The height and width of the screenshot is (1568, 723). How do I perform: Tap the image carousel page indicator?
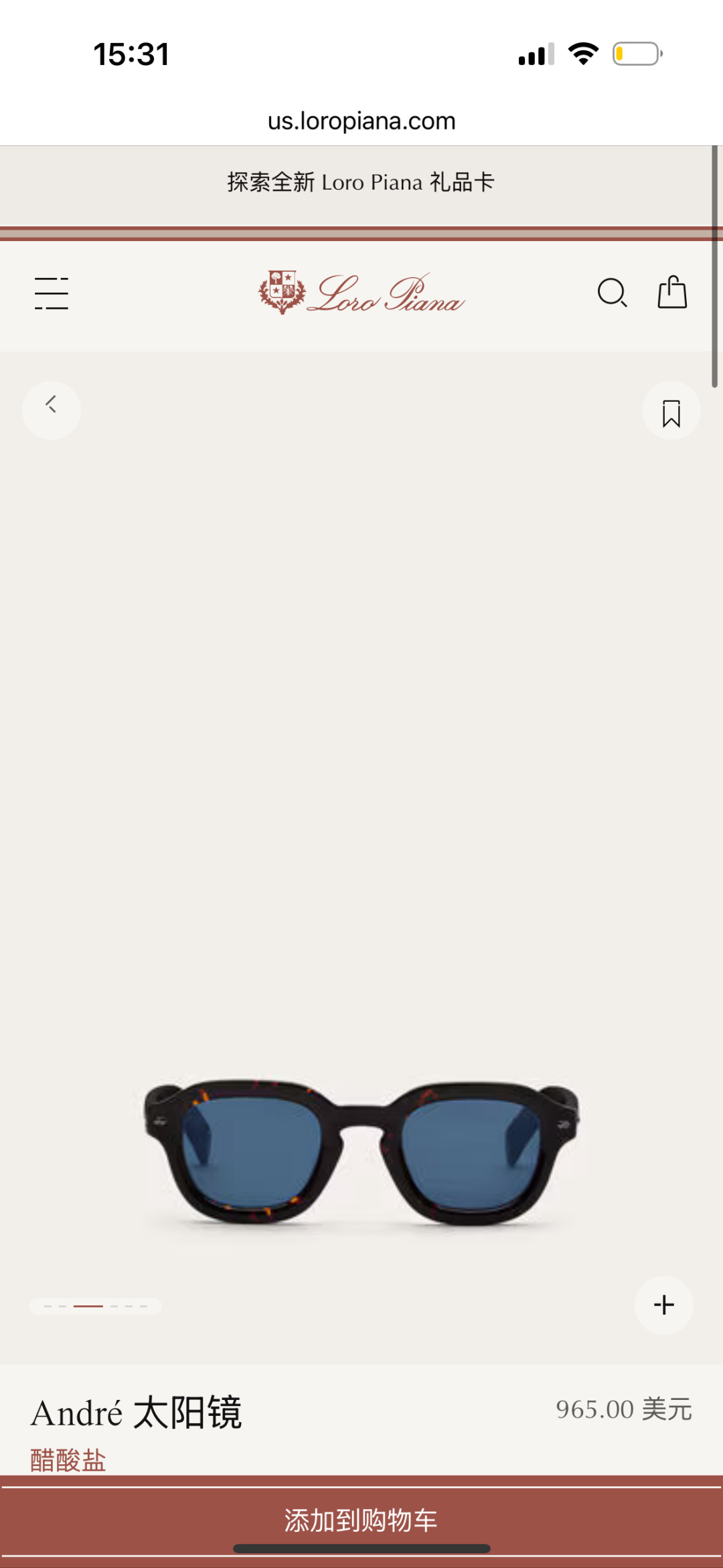click(x=96, y=1306)
